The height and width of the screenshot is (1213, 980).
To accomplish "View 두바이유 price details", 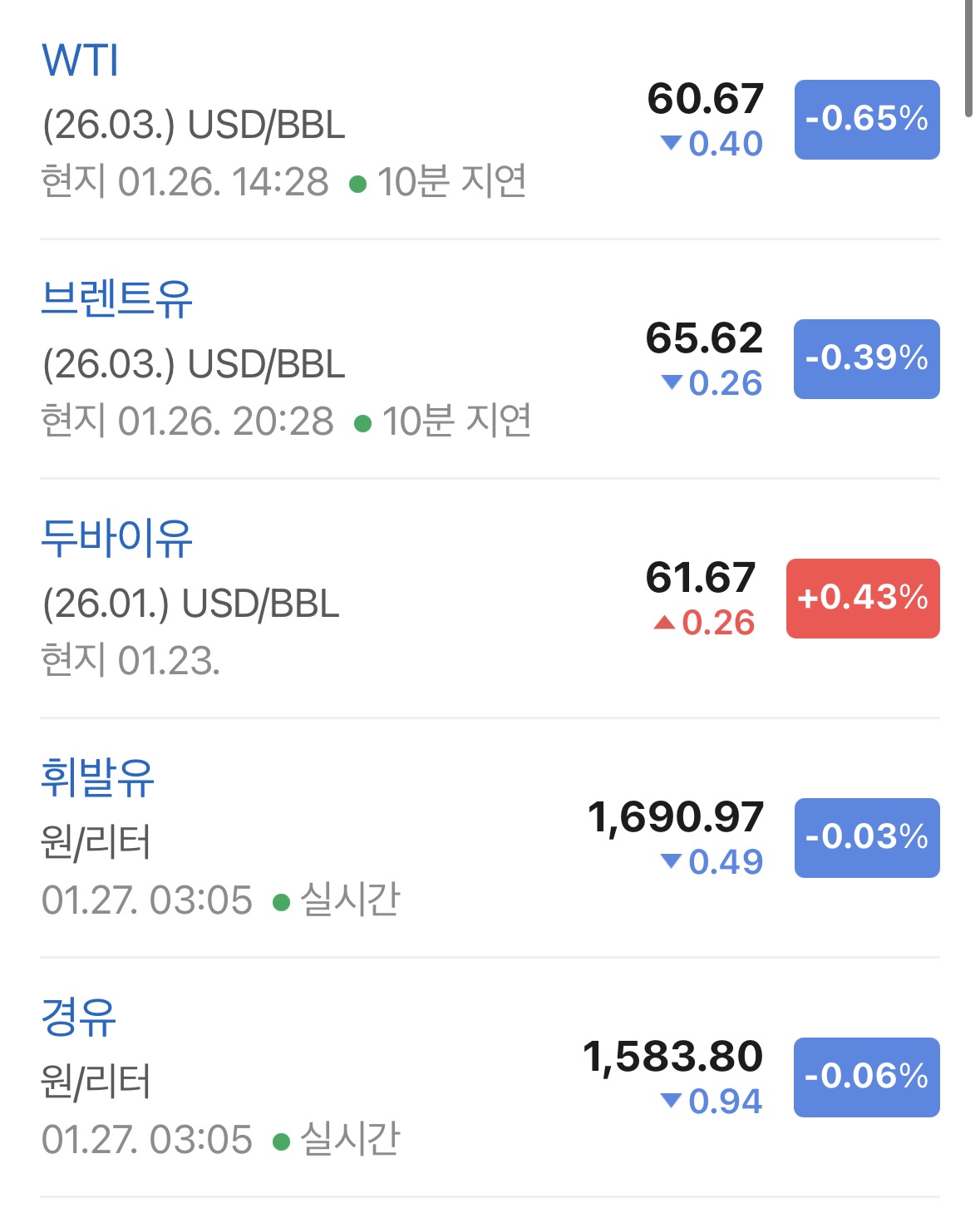I will click(490, 599).
